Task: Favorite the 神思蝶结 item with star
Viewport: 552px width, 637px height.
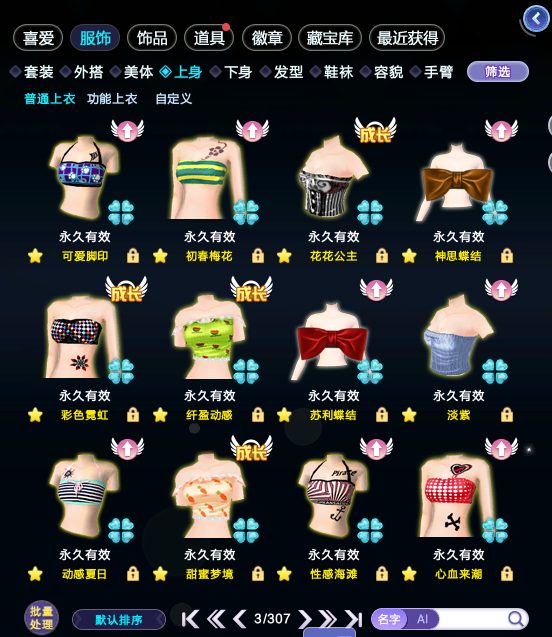Action: [409, 256]
